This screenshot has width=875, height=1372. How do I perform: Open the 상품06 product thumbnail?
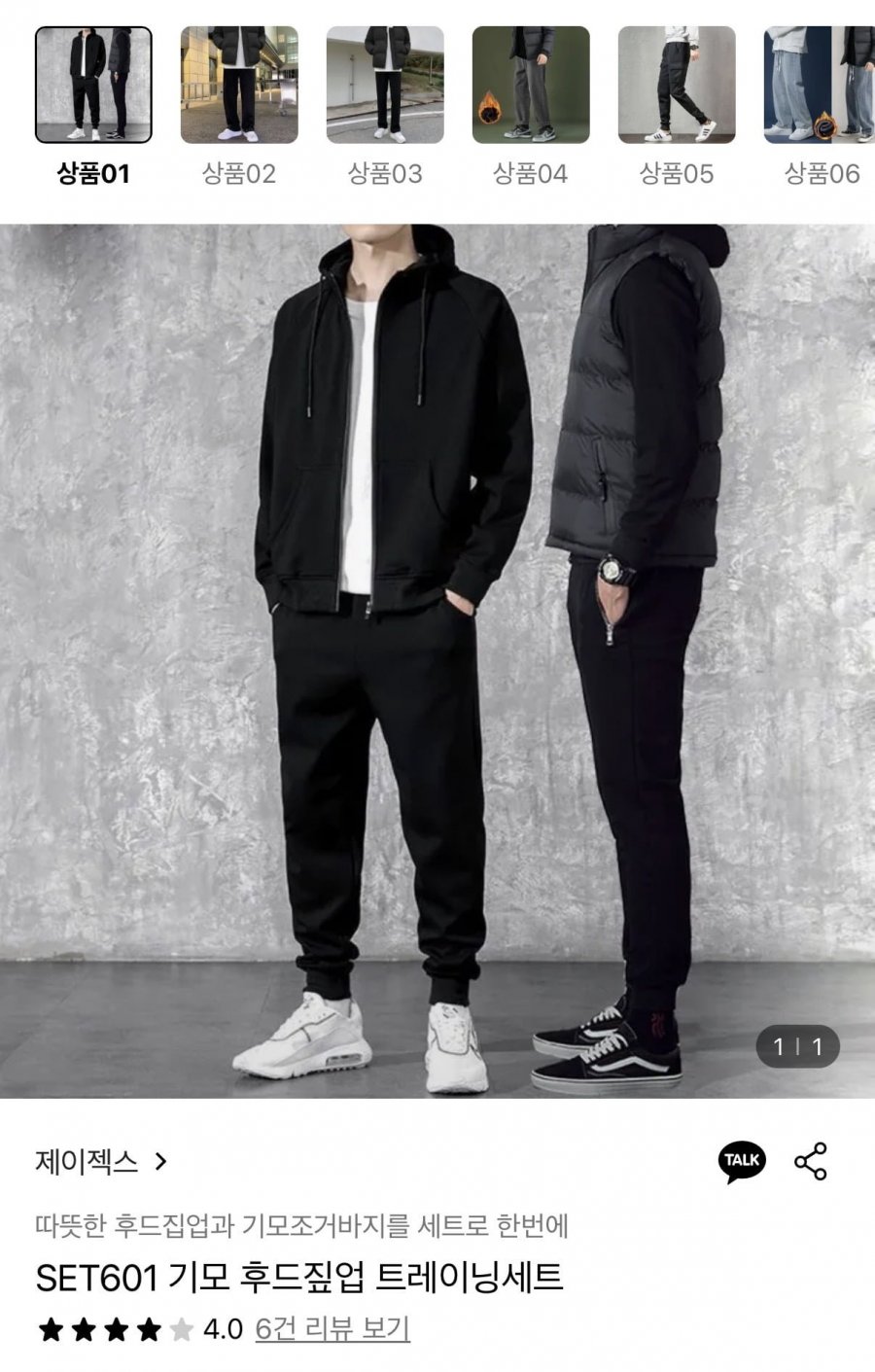point(819,86)
